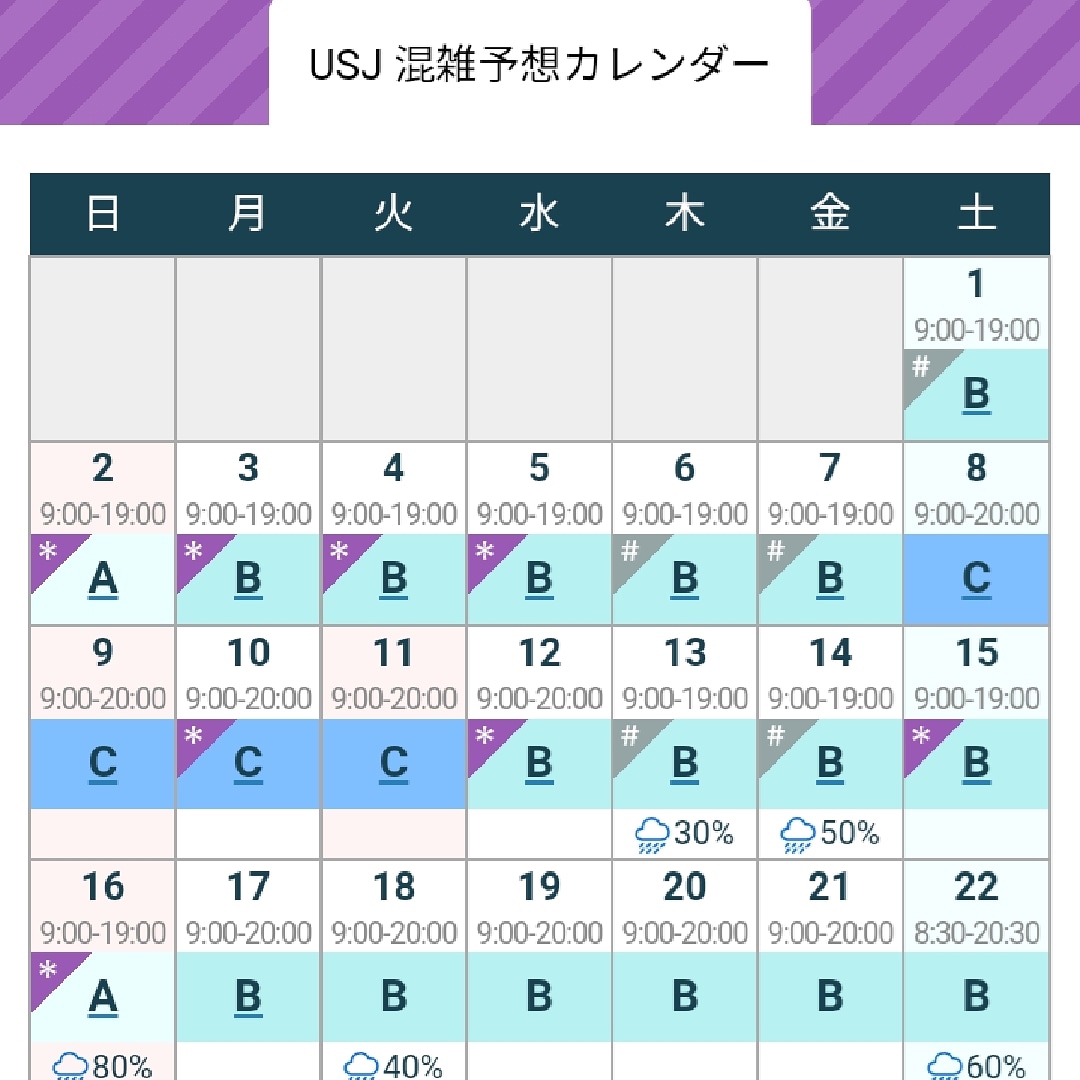Screen dimensions: 1080x1080
Task: View the B forecast for day 15
Action: (976, 764)
